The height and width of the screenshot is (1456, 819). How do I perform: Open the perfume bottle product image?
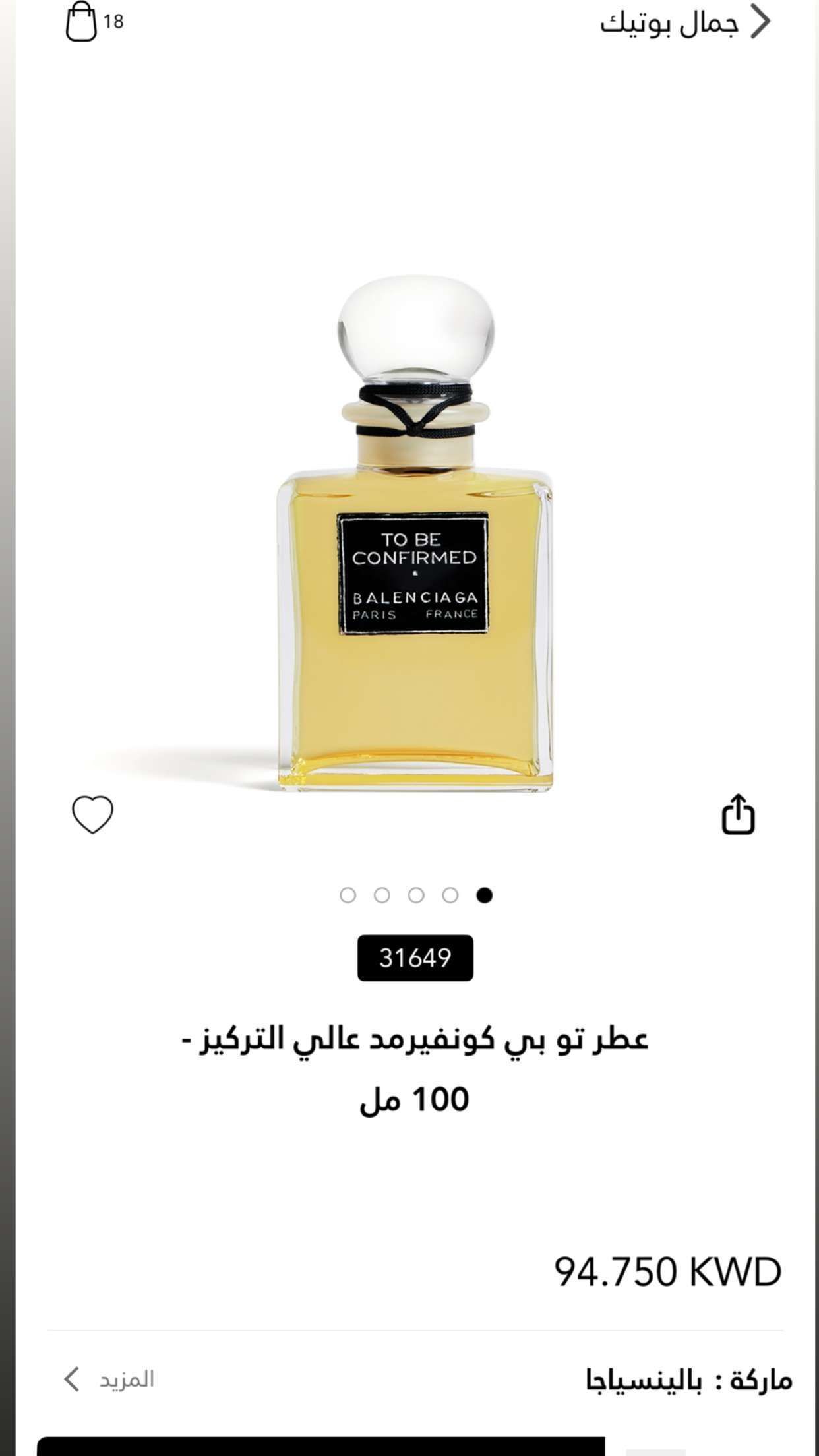415,533
